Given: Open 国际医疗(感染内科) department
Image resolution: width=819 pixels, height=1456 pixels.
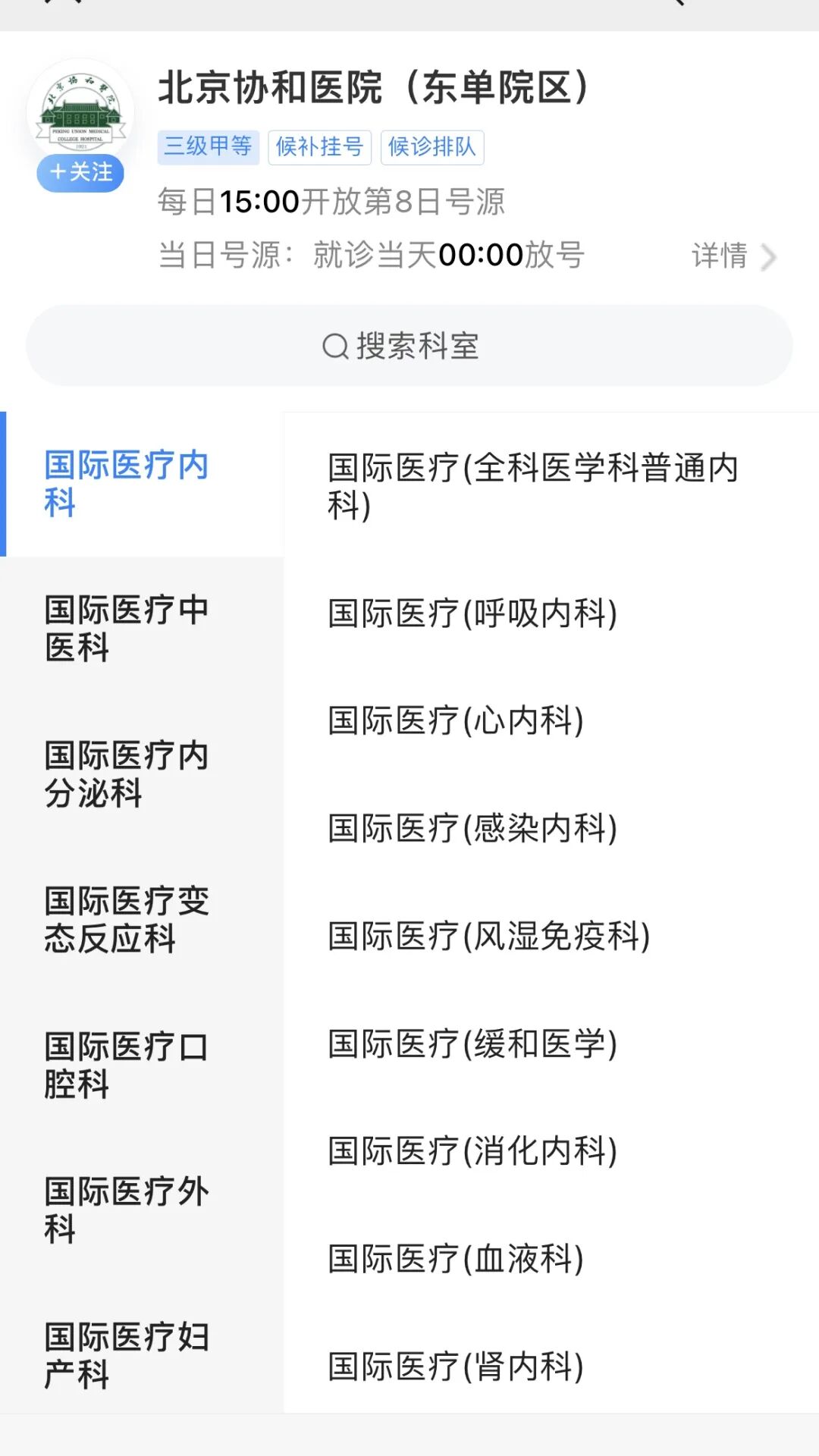Looking at the screenshot, I should 472,828.
